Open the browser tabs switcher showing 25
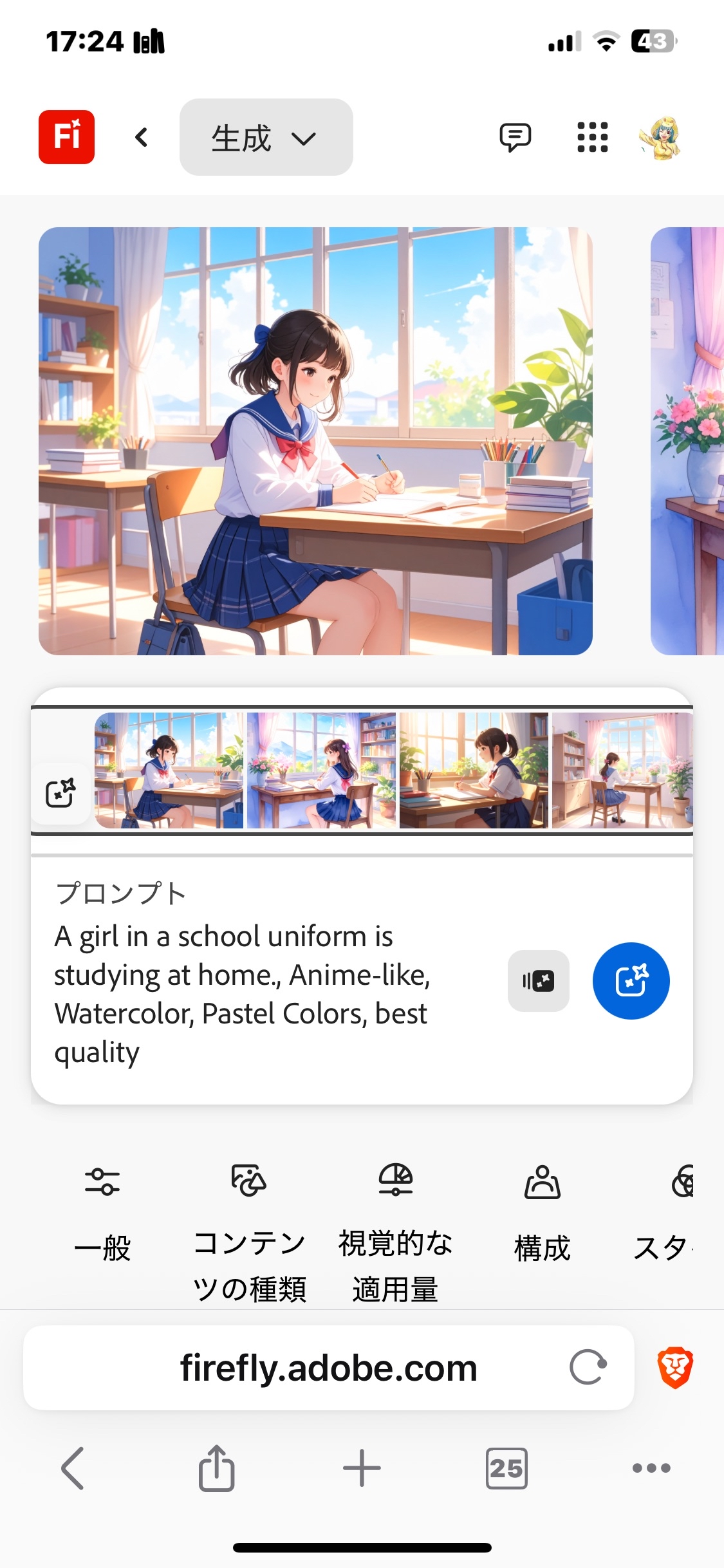This screenshot has height=1568, width=724. (506, 1469)
